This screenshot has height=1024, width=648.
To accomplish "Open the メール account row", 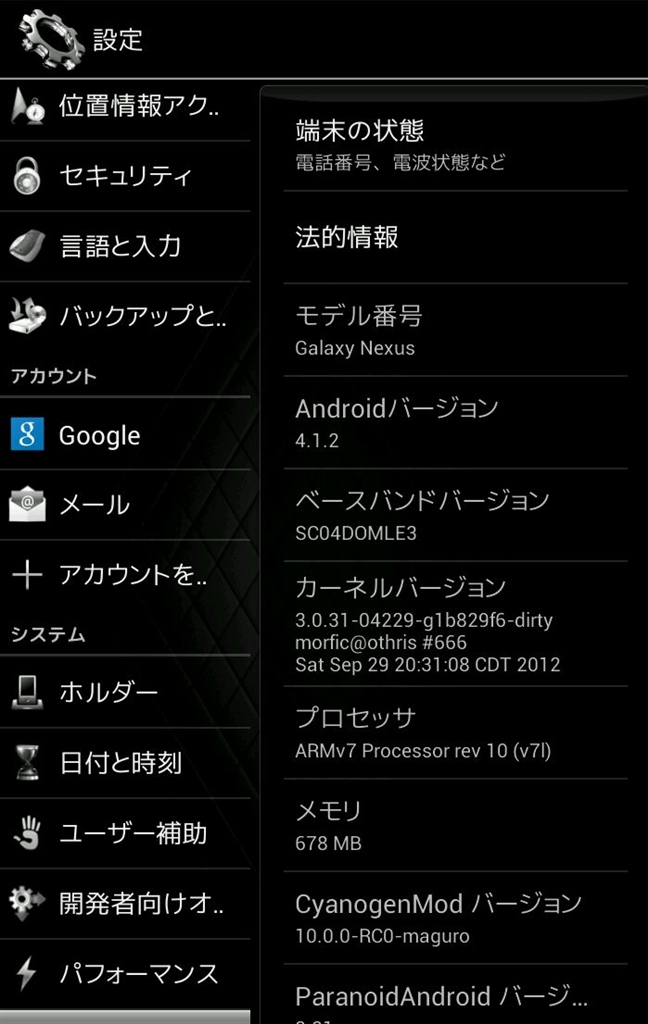I will coord(125,505).
